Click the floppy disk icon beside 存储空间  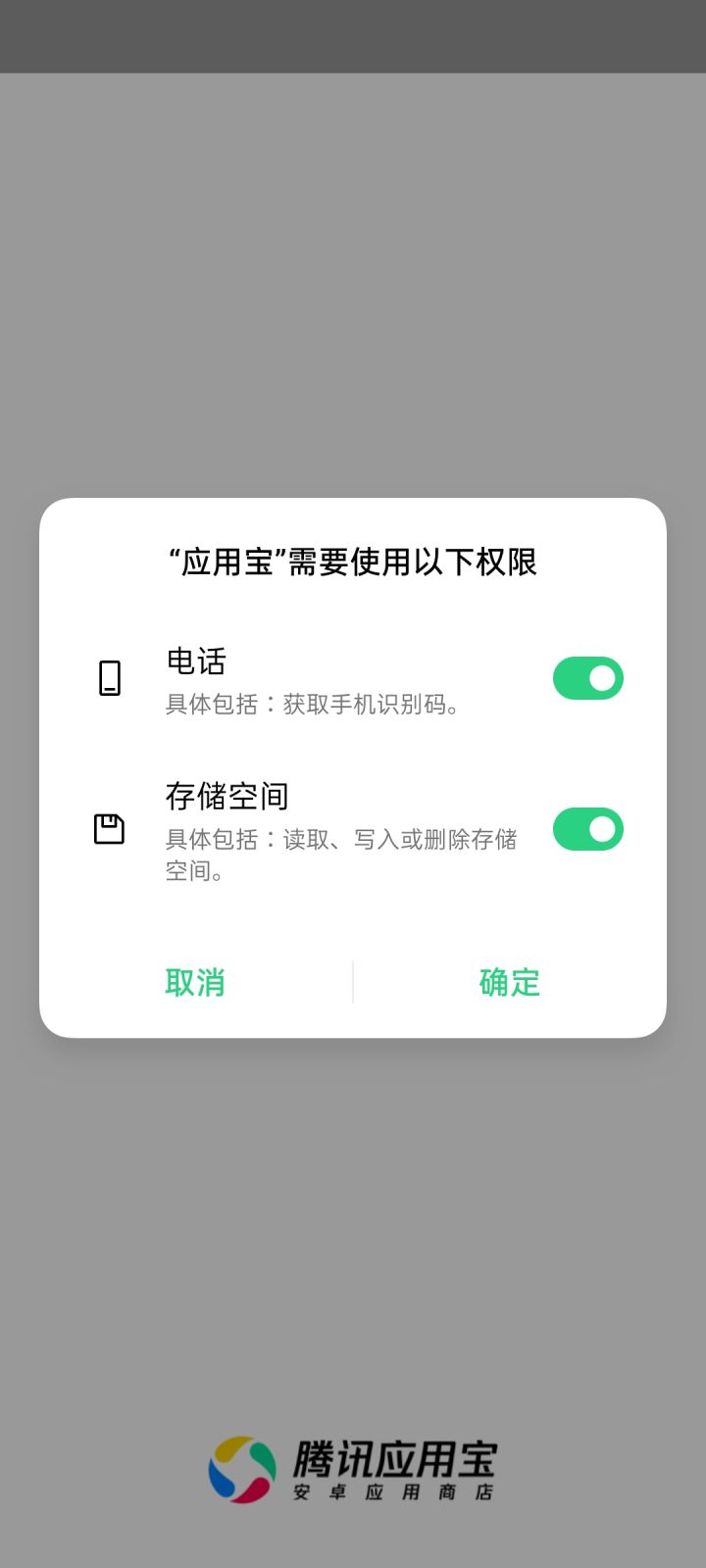click(x=111, y=829)
